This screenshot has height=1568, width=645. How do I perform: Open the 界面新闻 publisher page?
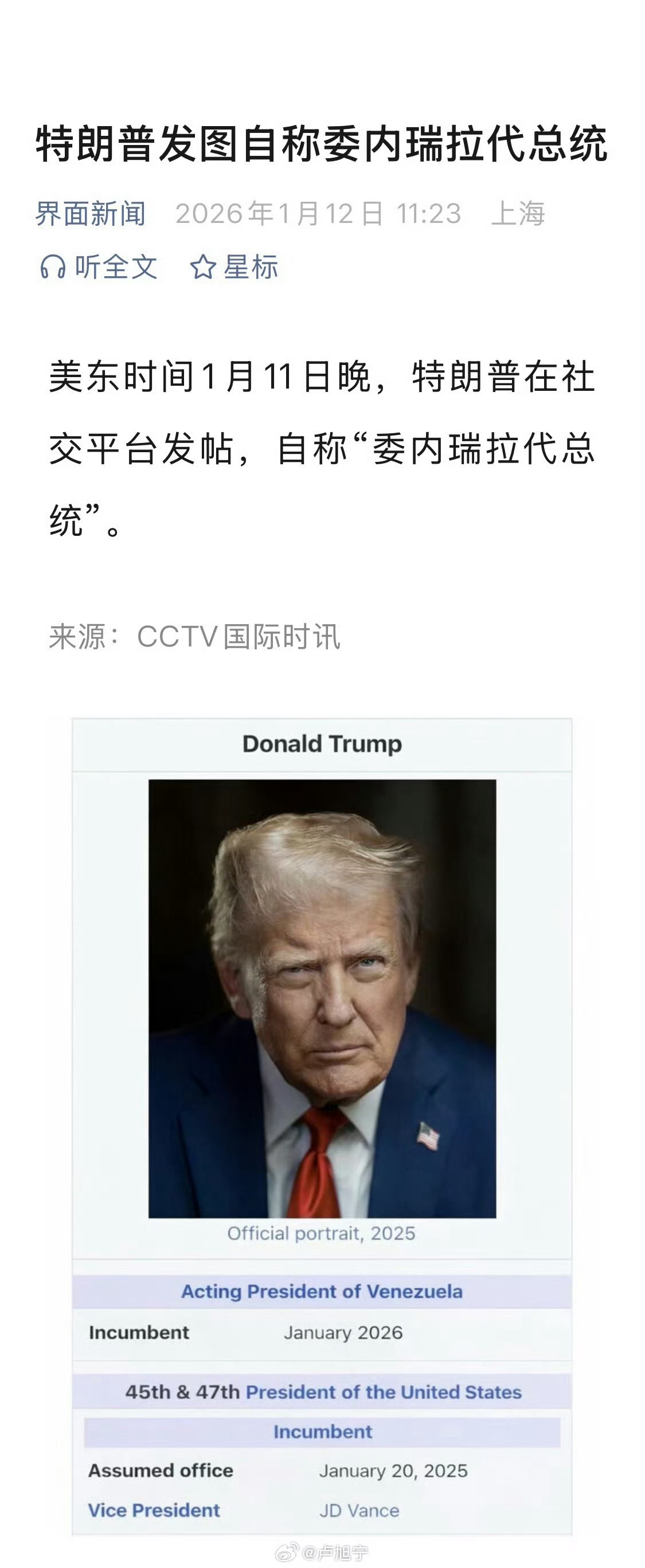pyautogui.click(x=90, y=214)
